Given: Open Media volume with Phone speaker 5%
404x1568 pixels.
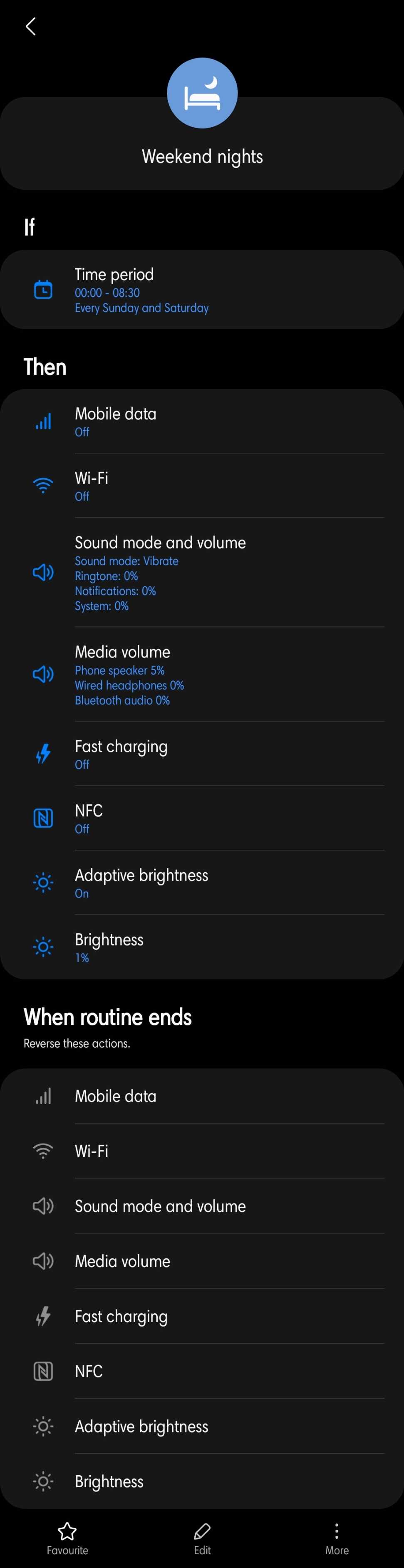Looking at the screenshot, I should tap(202, 675).
